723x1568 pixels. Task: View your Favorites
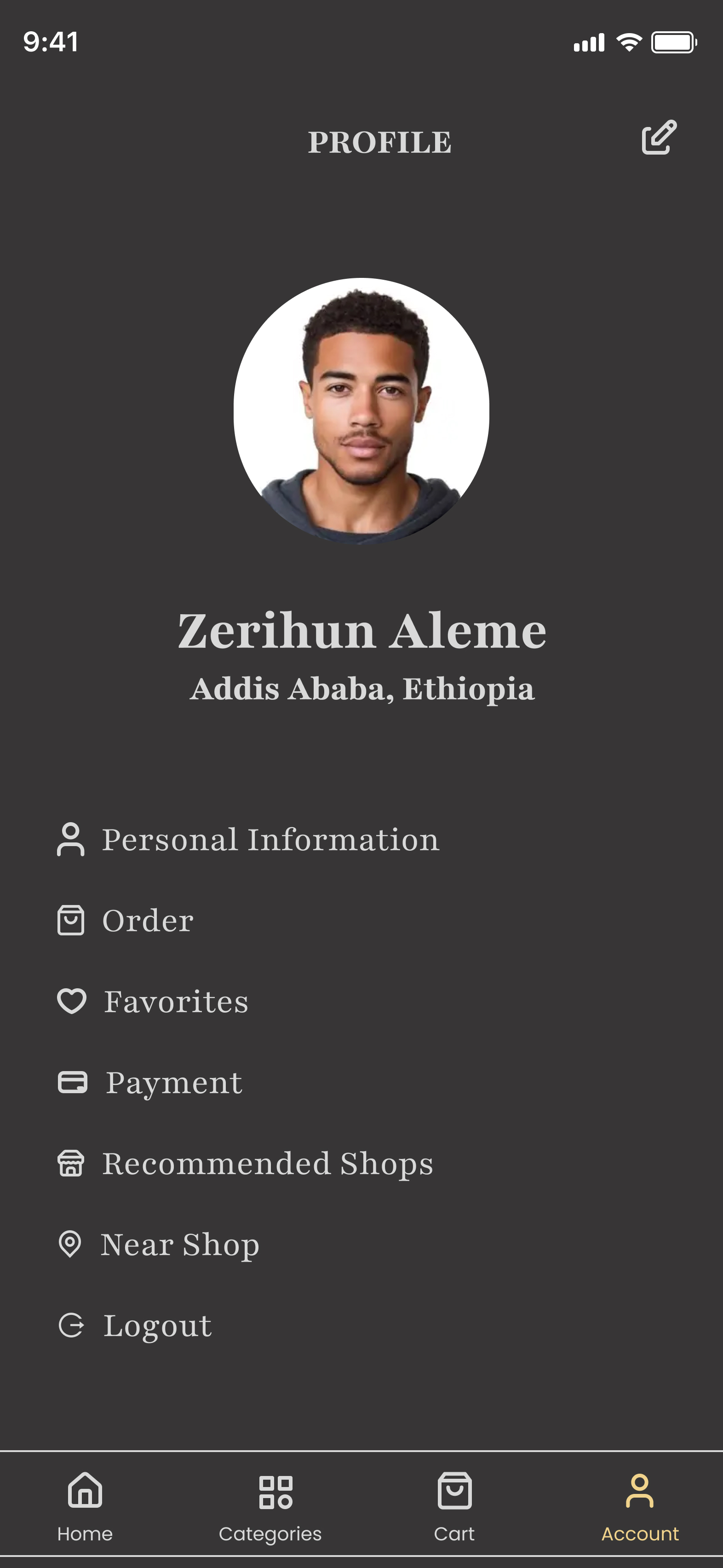[x=153, y=1001]
